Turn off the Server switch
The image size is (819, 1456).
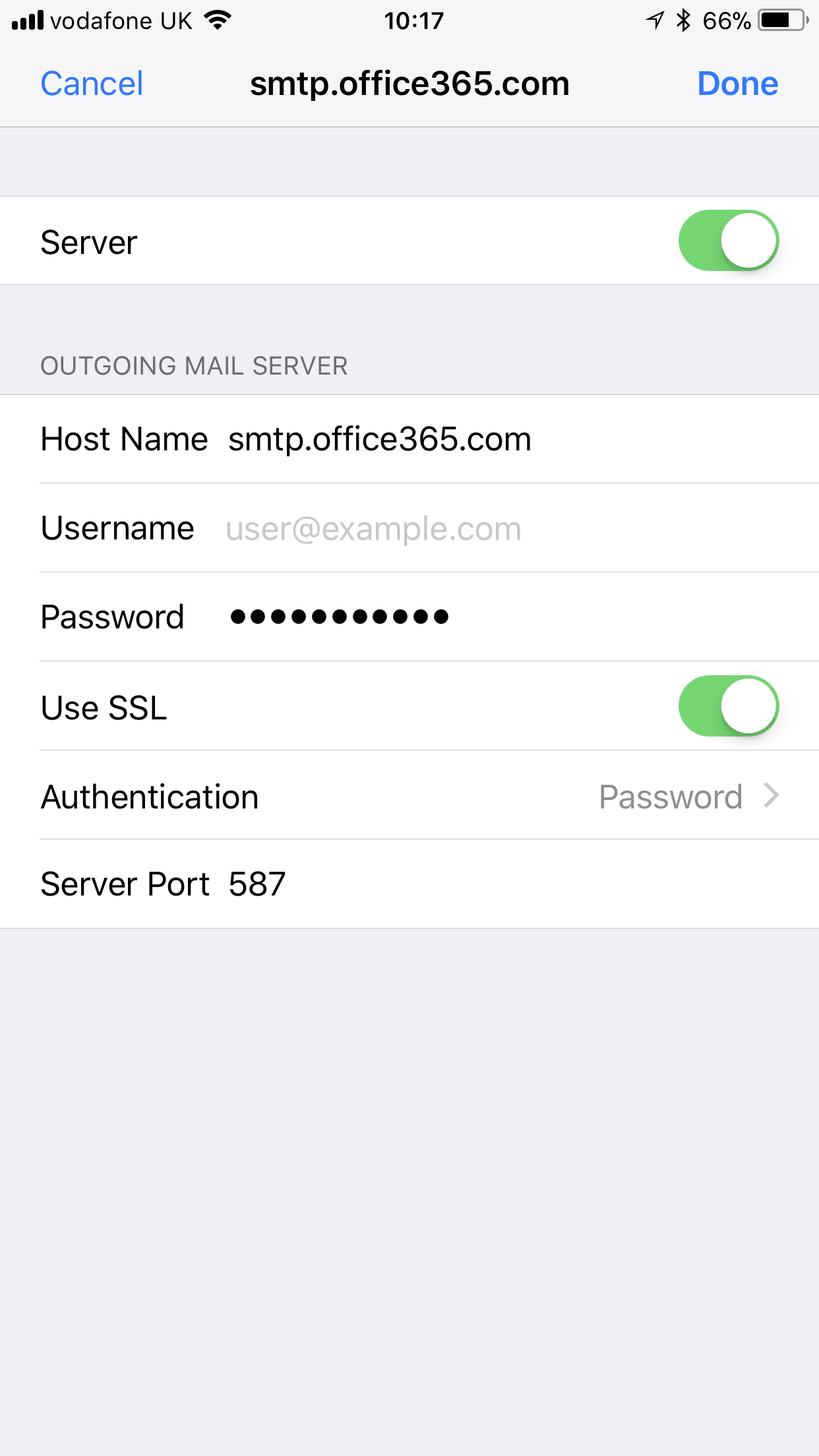pyautogui.click(x=728, y=241)
